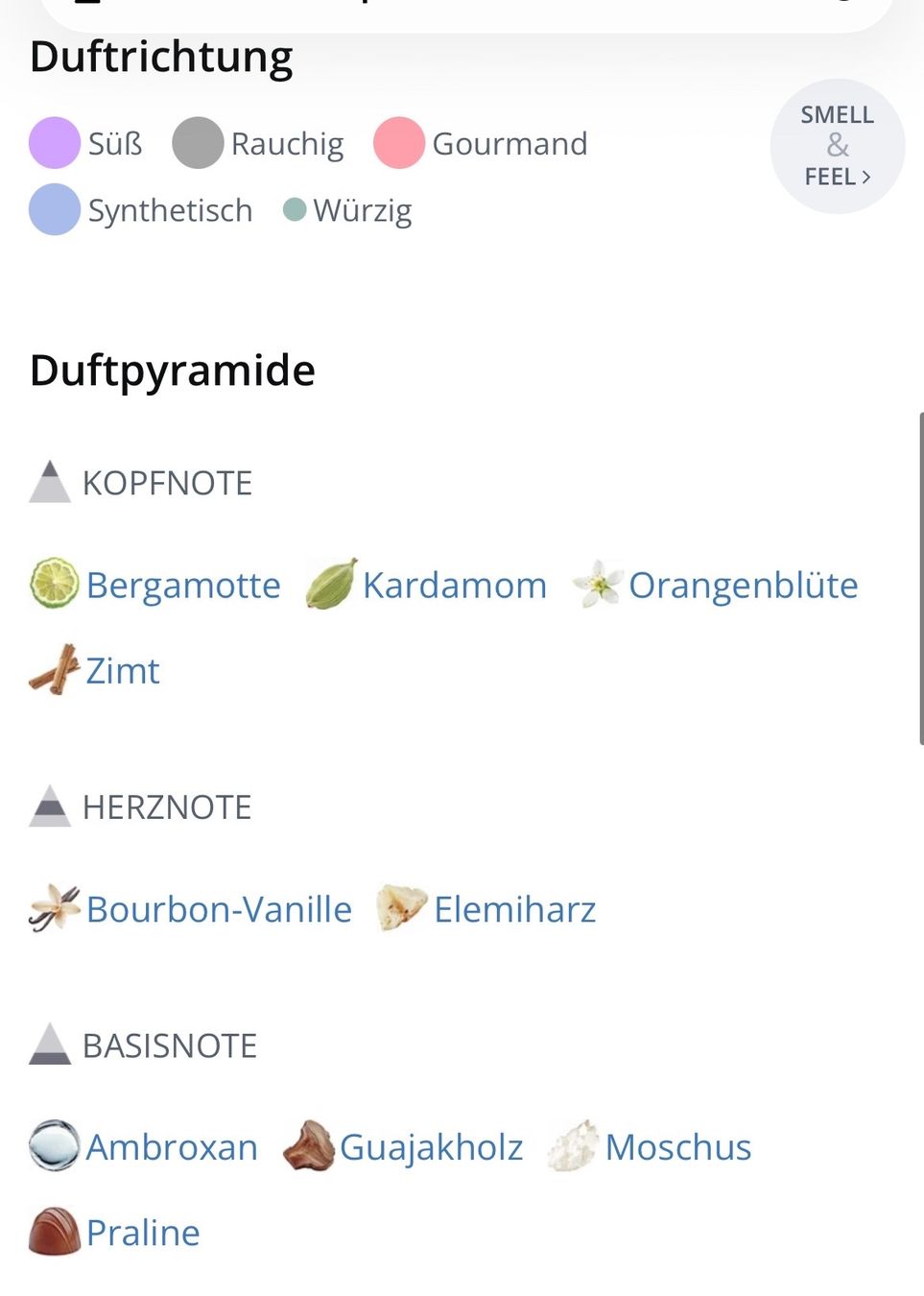Expand the SMELL & FEEL section
The height and width of the screenshot is (1296, 924).
pos(837,146)
